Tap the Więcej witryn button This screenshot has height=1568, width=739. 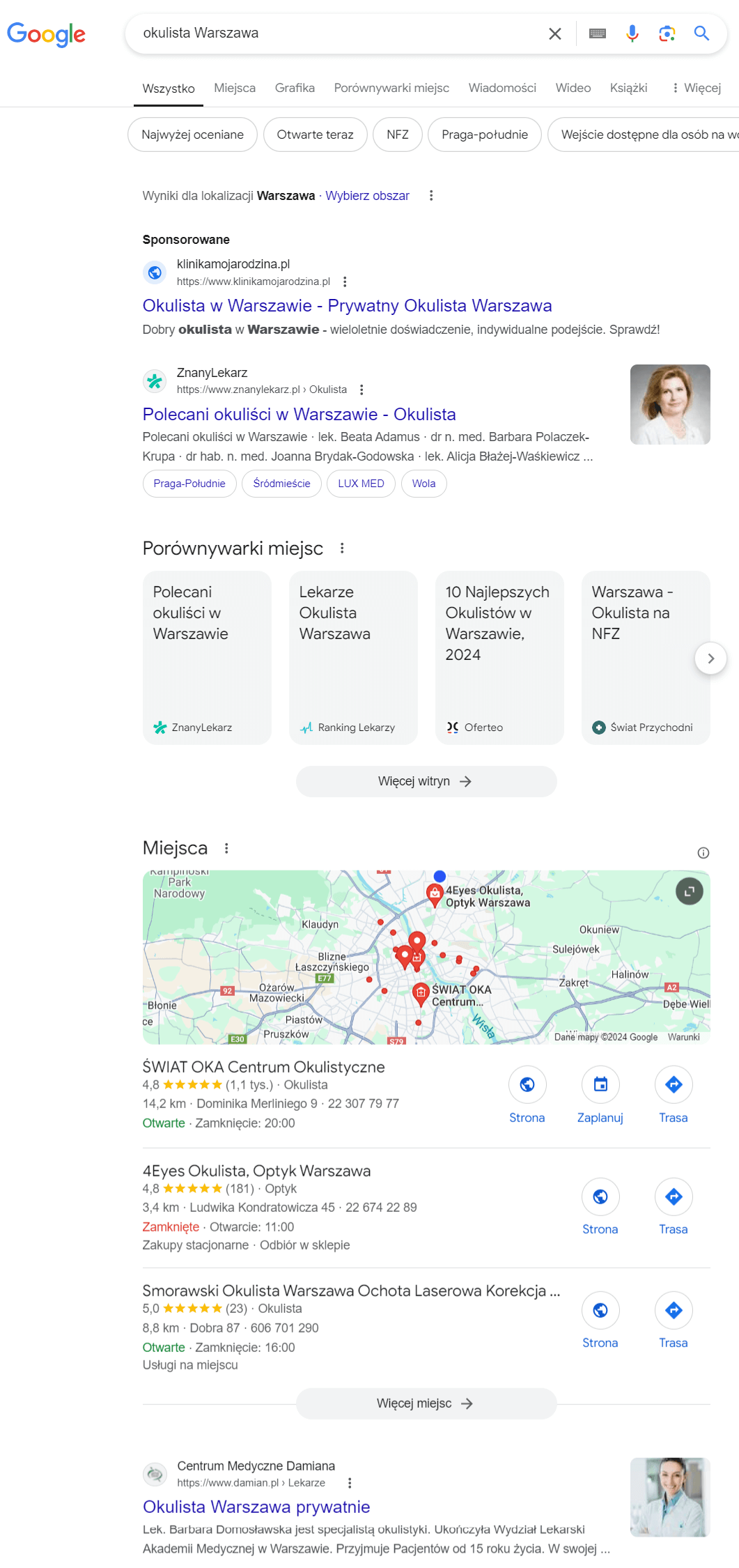(x=426, y=781)
